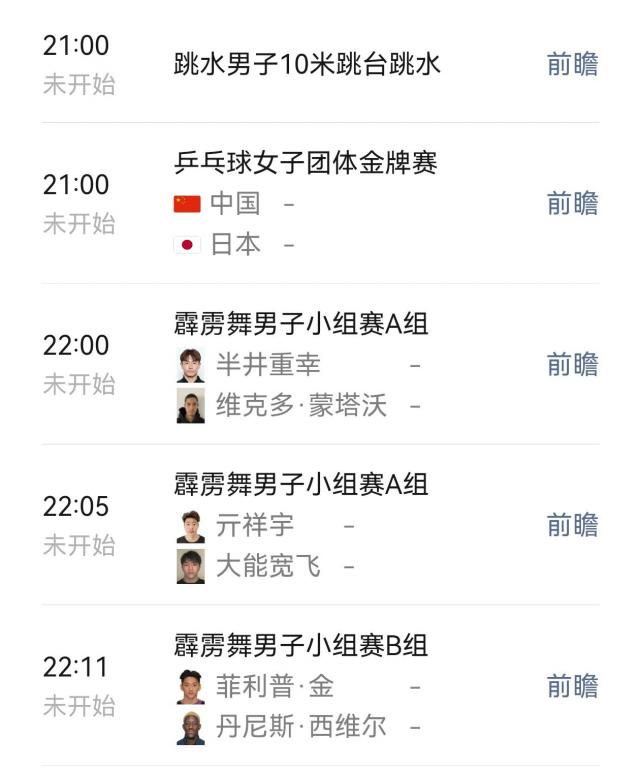Open 前瞻 for 亓祥宇 vs 大能宽飞
Viewport: 640px width, 770px height.
coord(572,525)
